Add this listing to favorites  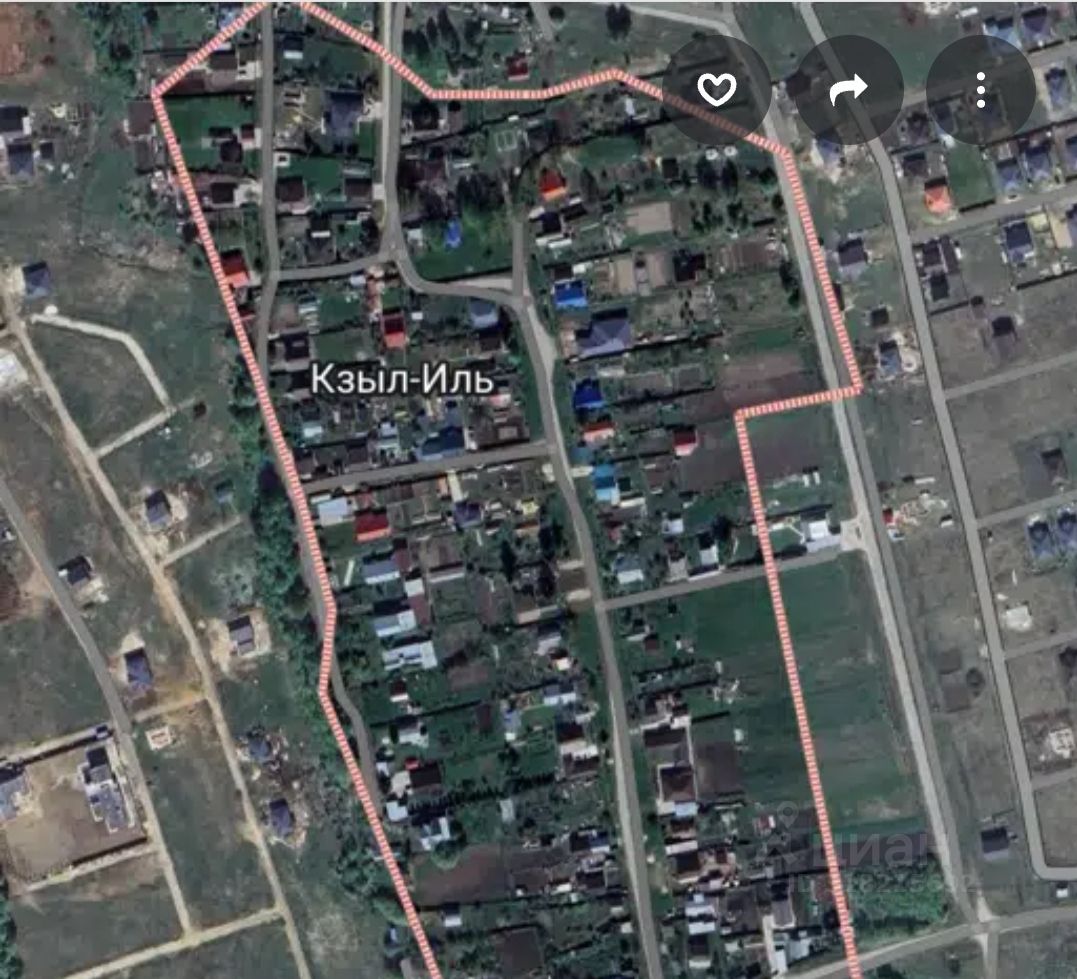[x=716, y=90]
